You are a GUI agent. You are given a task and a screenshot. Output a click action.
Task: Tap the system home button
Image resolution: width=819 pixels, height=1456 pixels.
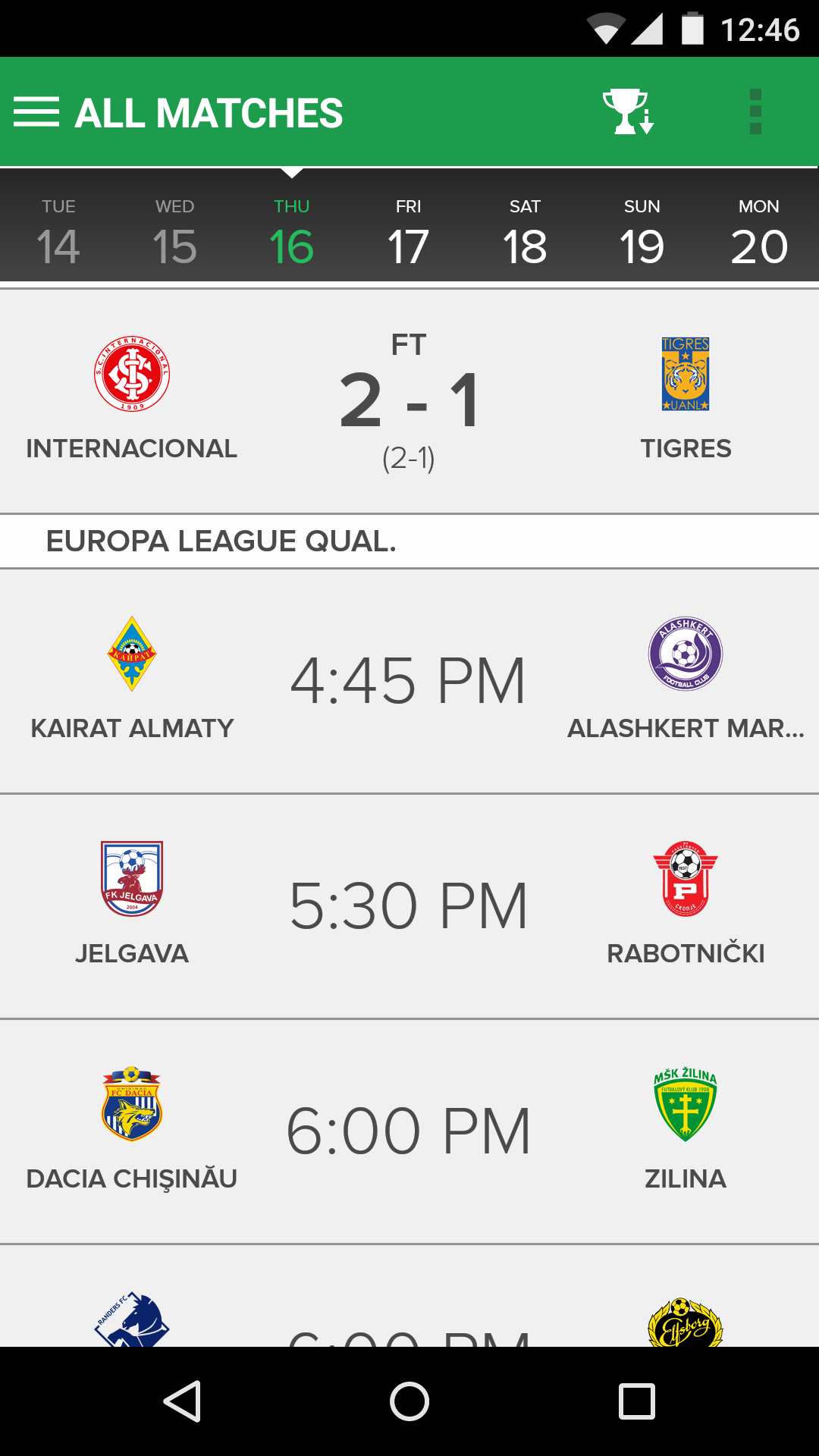pos(409,1401)
